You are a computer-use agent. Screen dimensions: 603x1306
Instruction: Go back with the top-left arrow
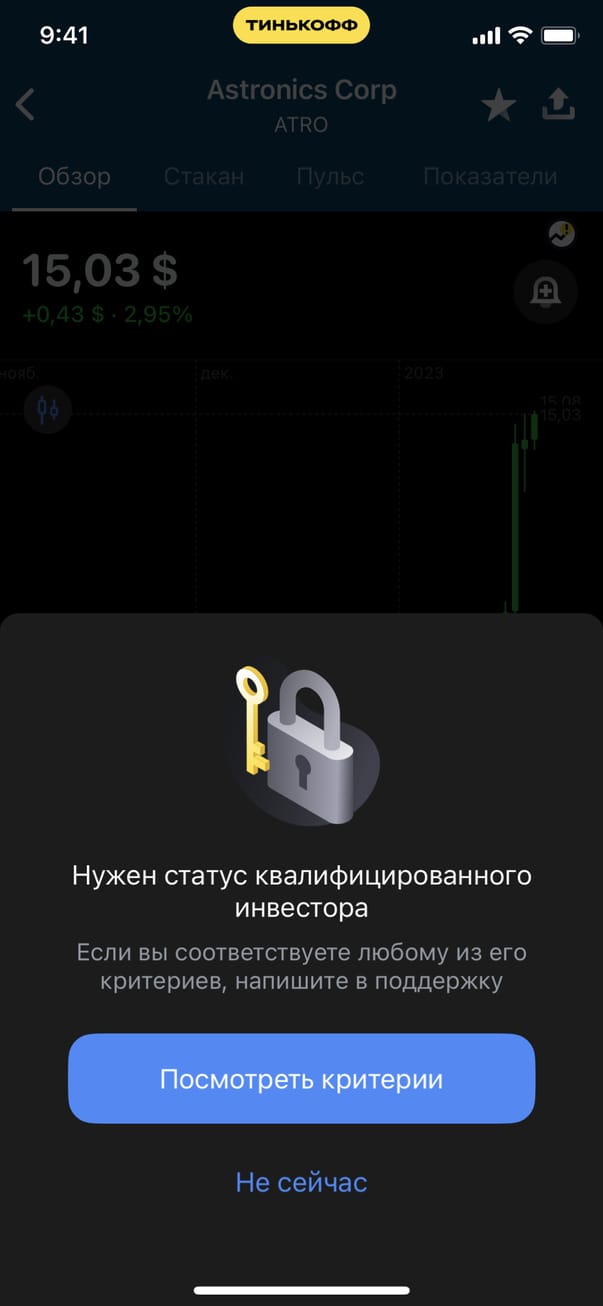point(26,104)
